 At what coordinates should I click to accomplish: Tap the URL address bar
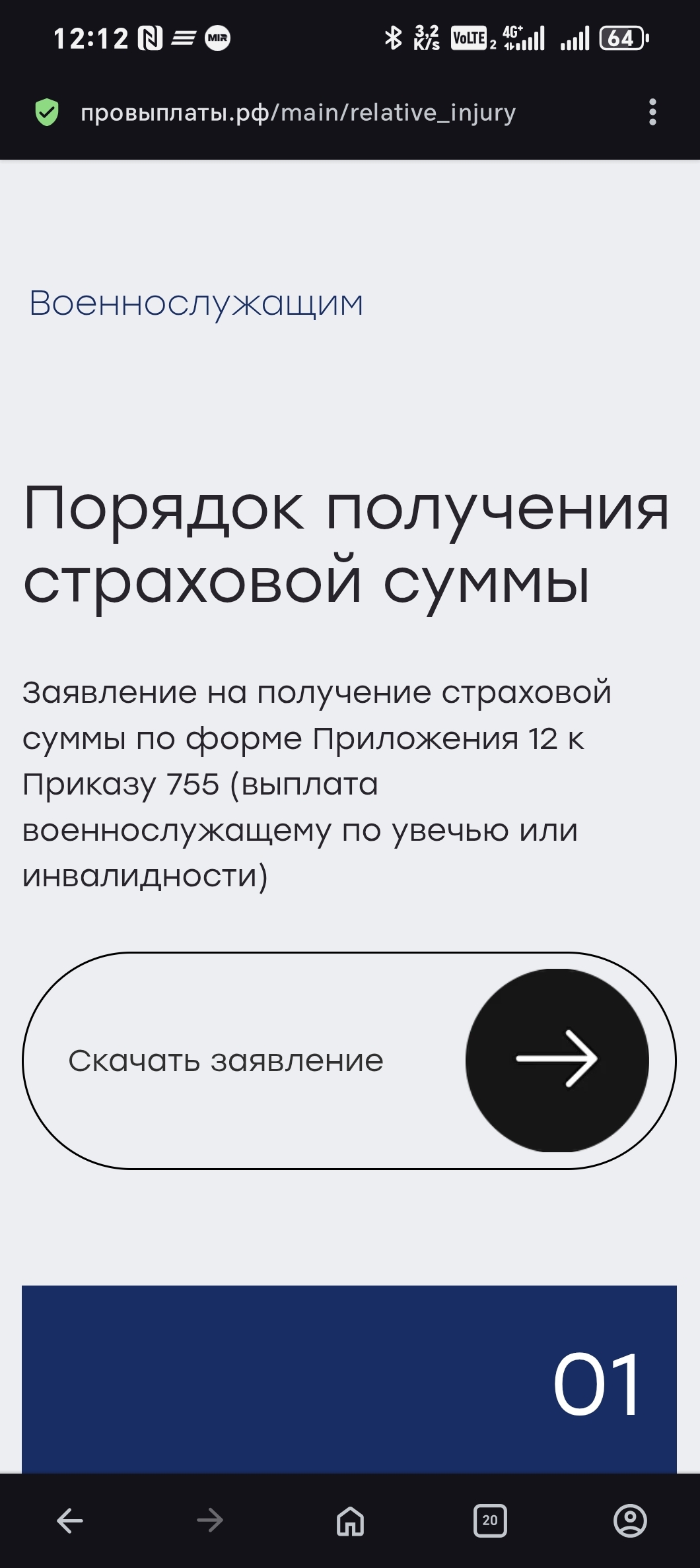point(298,113)
